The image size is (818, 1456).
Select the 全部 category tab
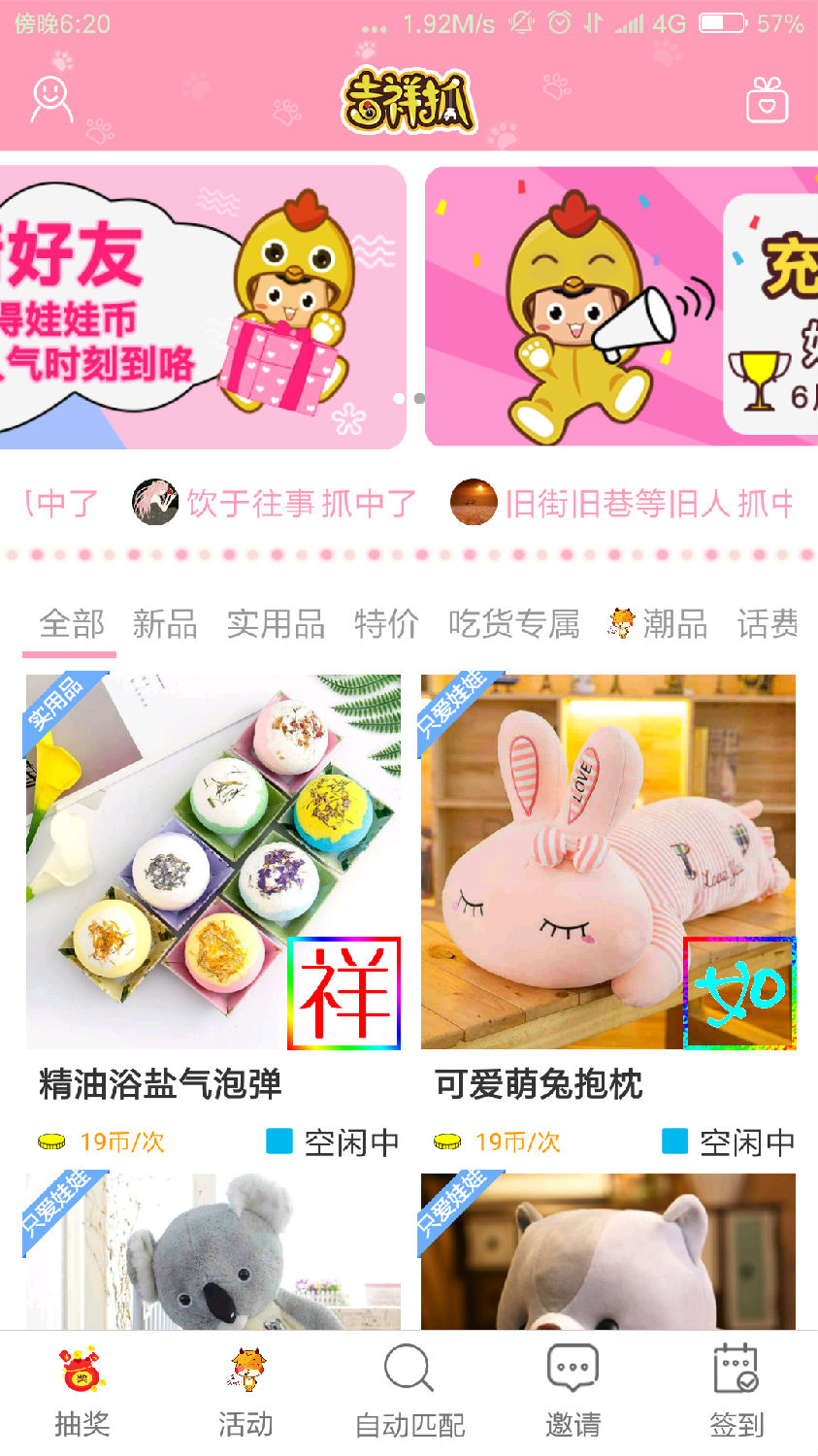pos(71,623)
